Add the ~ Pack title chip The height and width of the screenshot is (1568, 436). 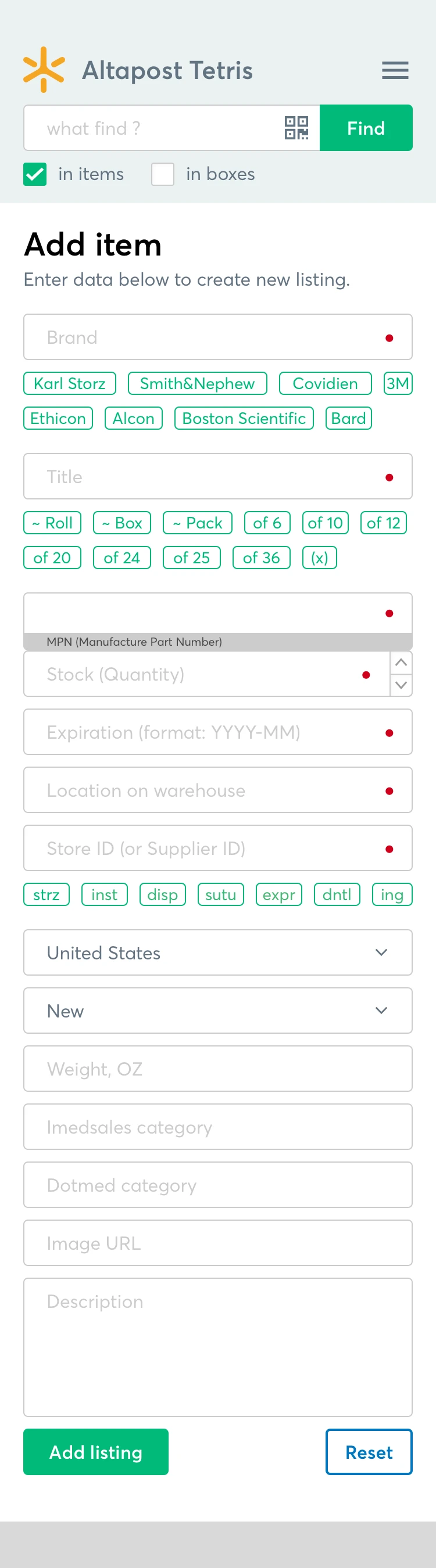[197, 523]
